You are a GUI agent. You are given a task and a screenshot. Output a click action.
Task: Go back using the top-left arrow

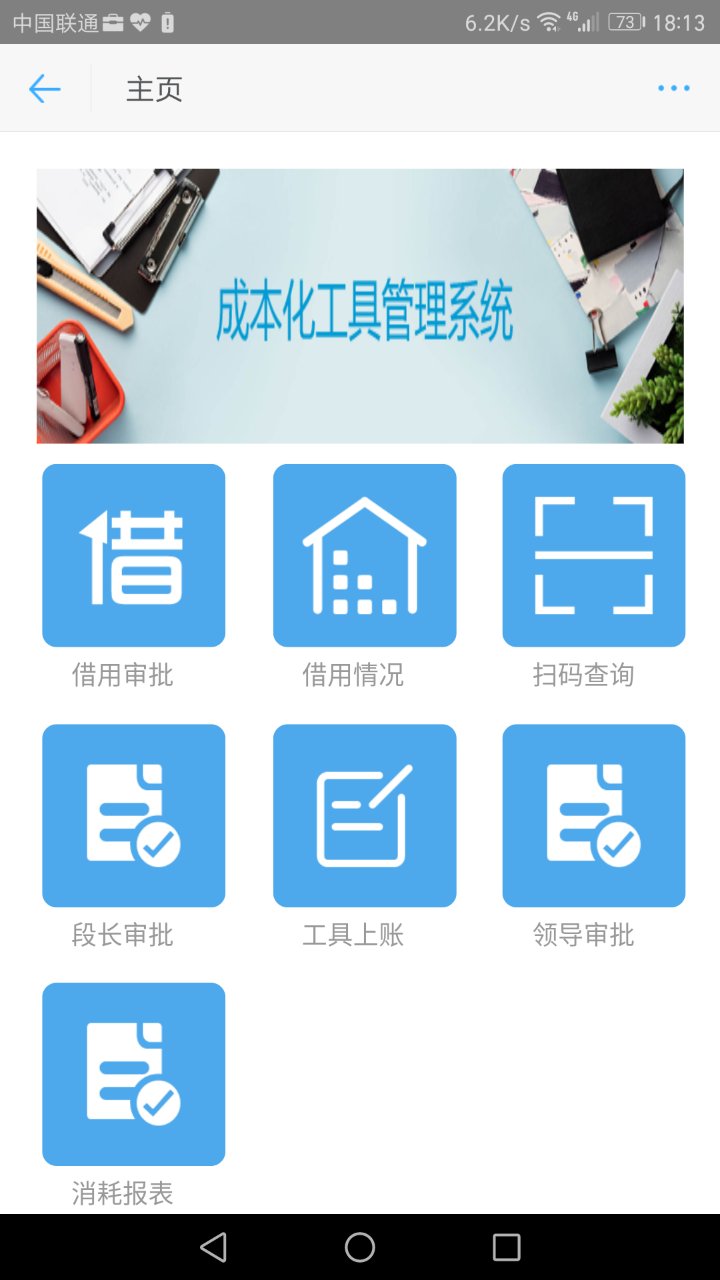click(x=45, y=89)
